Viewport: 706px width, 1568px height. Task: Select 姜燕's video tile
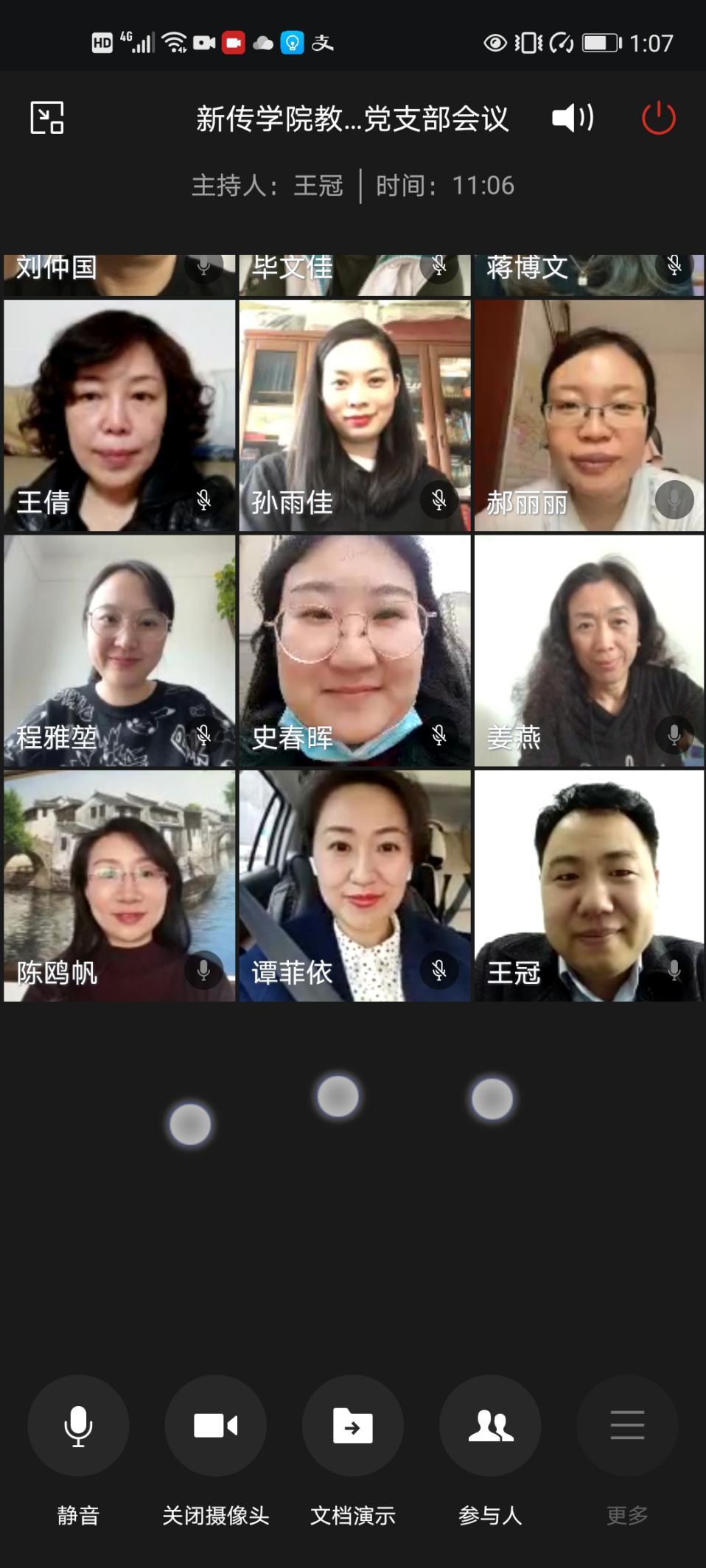[589, 650]
